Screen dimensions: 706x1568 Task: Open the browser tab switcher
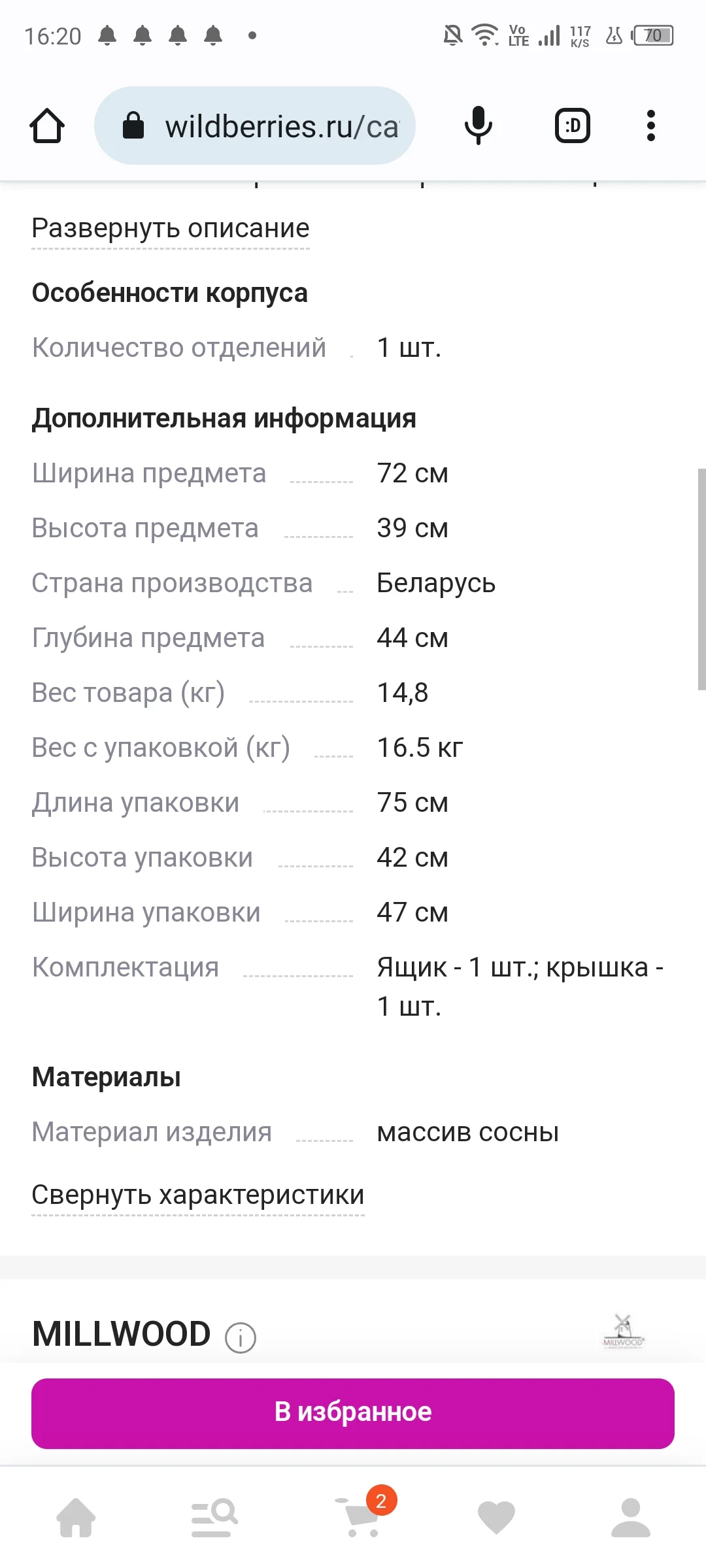(x=571, y=125)
